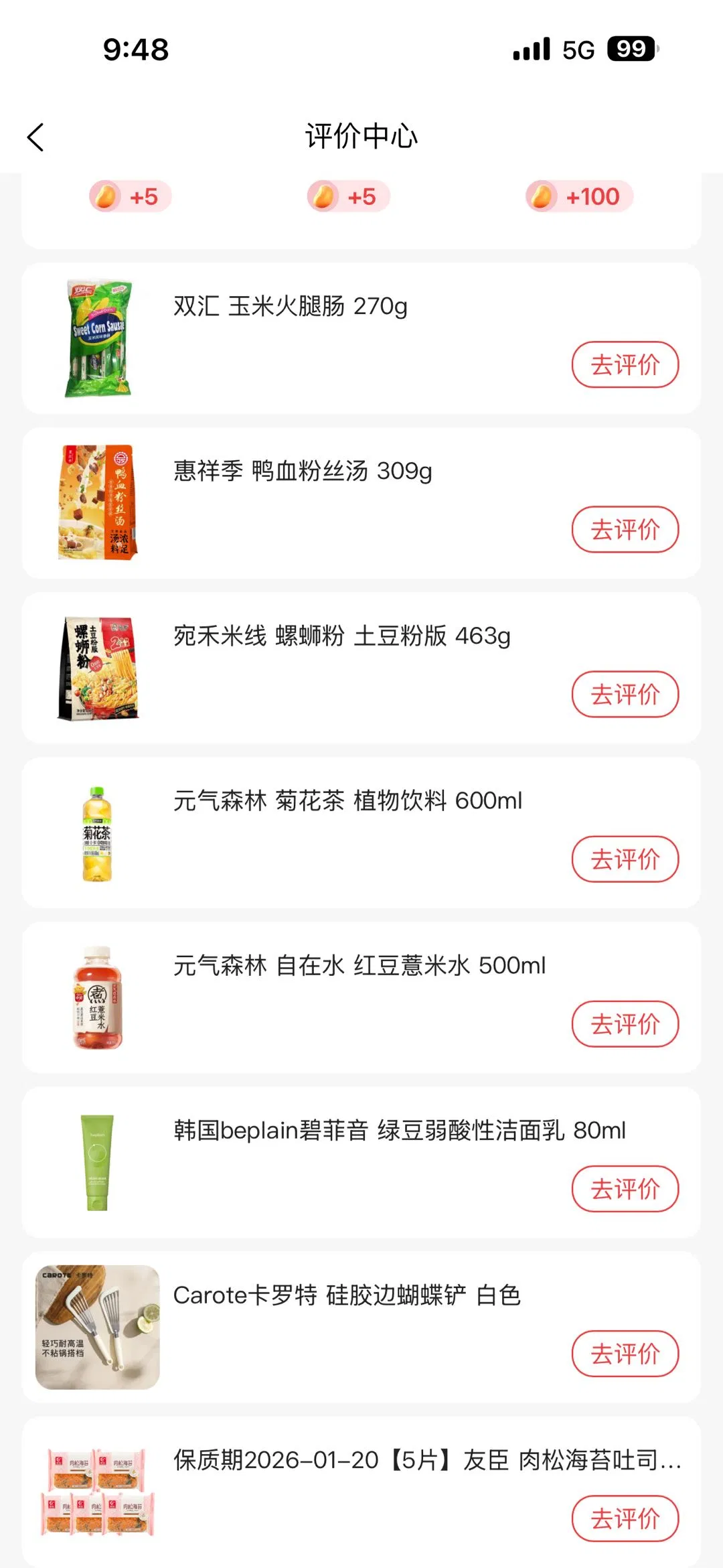View the 元气森林 自在水 product image
This screenshot has width=723, height=1568.
[x=98, y=997]
